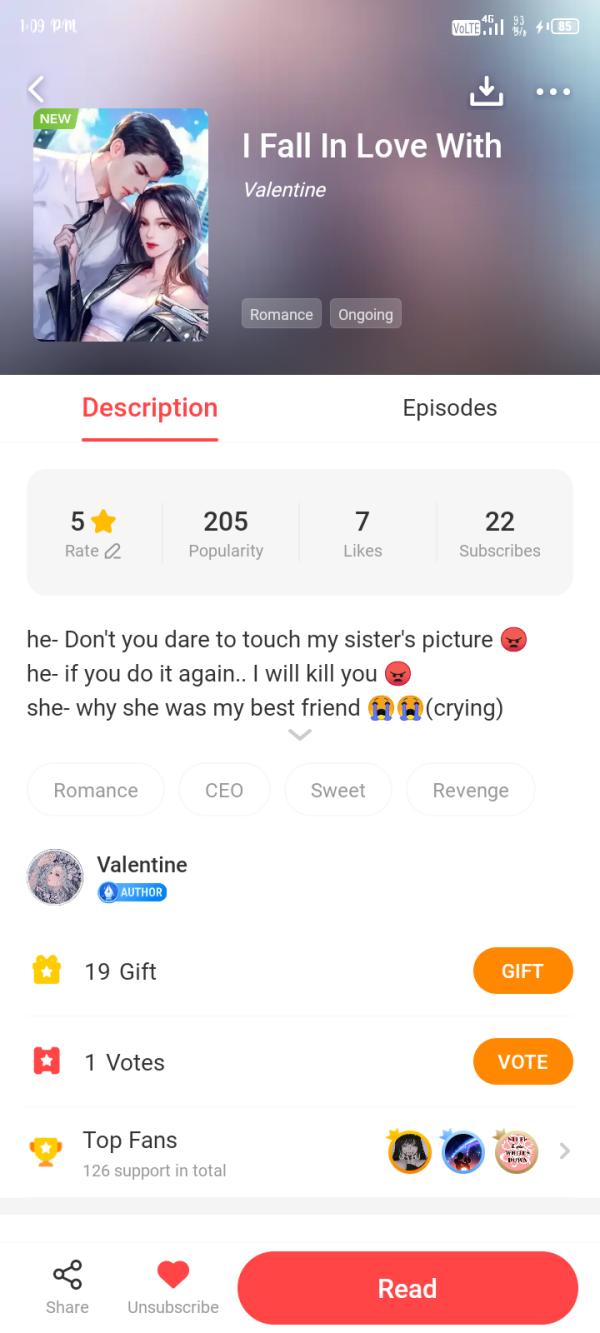View author Valentine's profile
This screenshot has height=1333, width=600.
click(x=56, y=877)
